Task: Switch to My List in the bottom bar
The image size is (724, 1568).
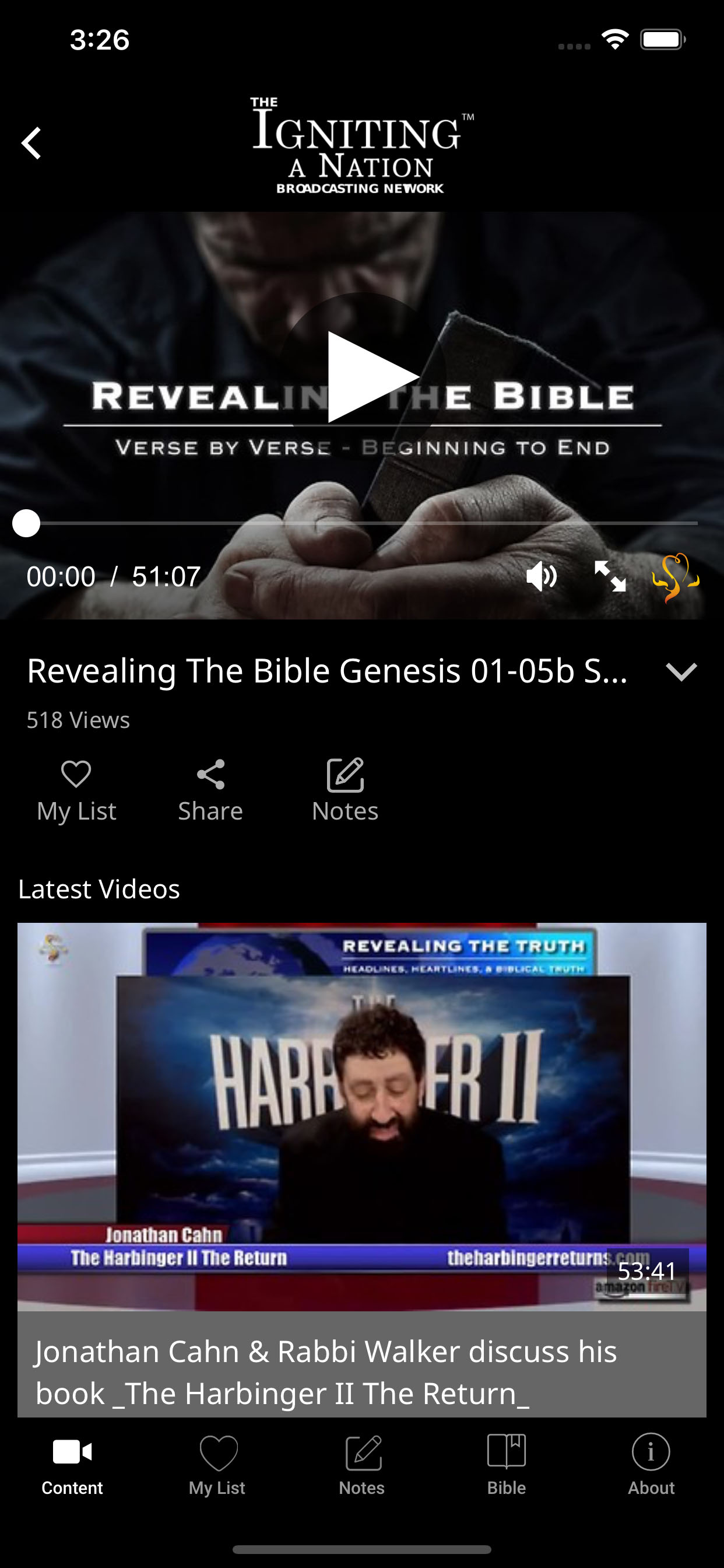Action: 217,1466
